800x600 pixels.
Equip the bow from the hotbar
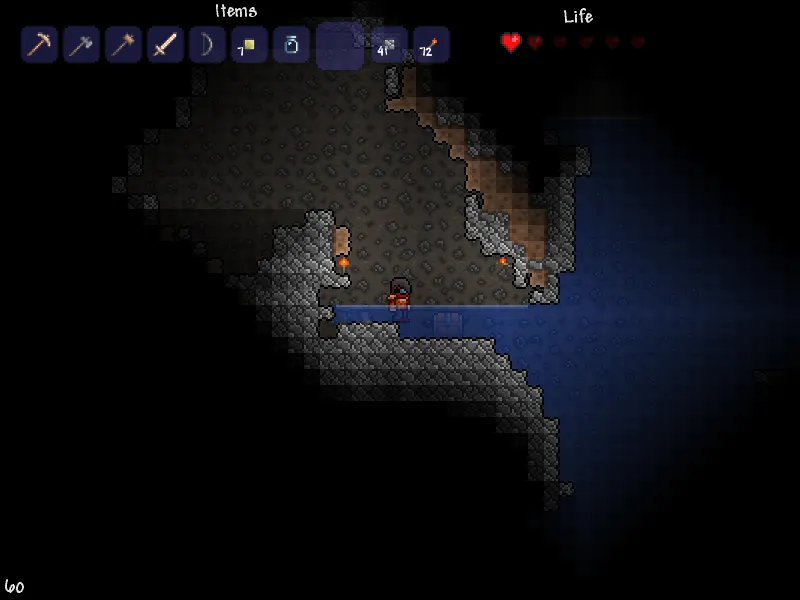208,45
